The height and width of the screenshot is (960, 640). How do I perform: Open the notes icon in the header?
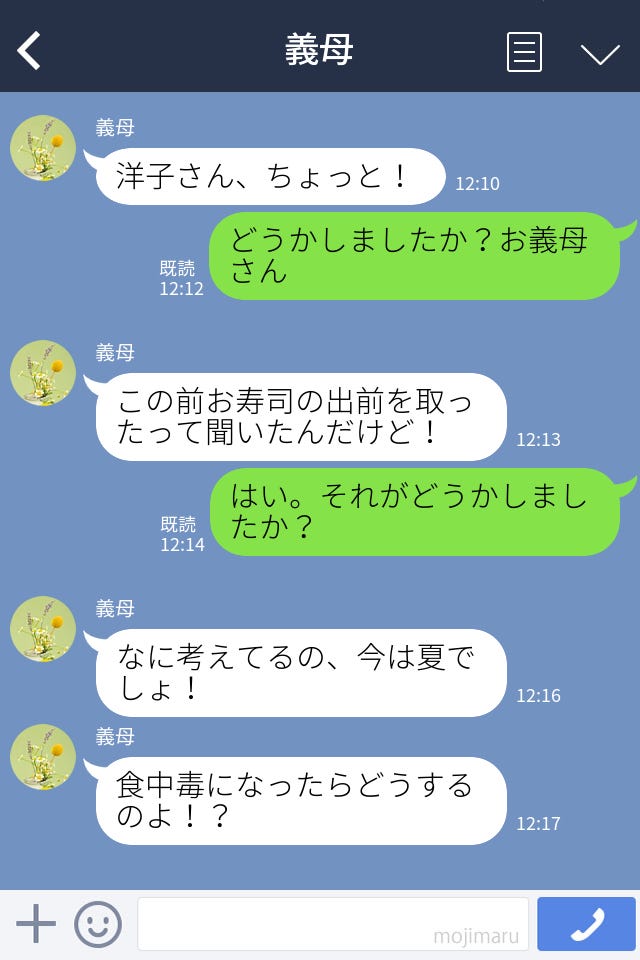524,52
